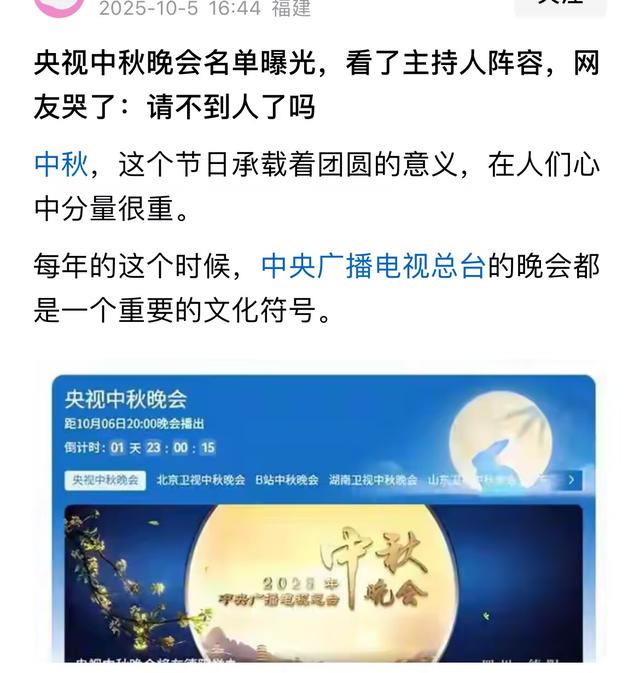View the embedded 央视中秋晚会 image

click(x=324, y=517)
